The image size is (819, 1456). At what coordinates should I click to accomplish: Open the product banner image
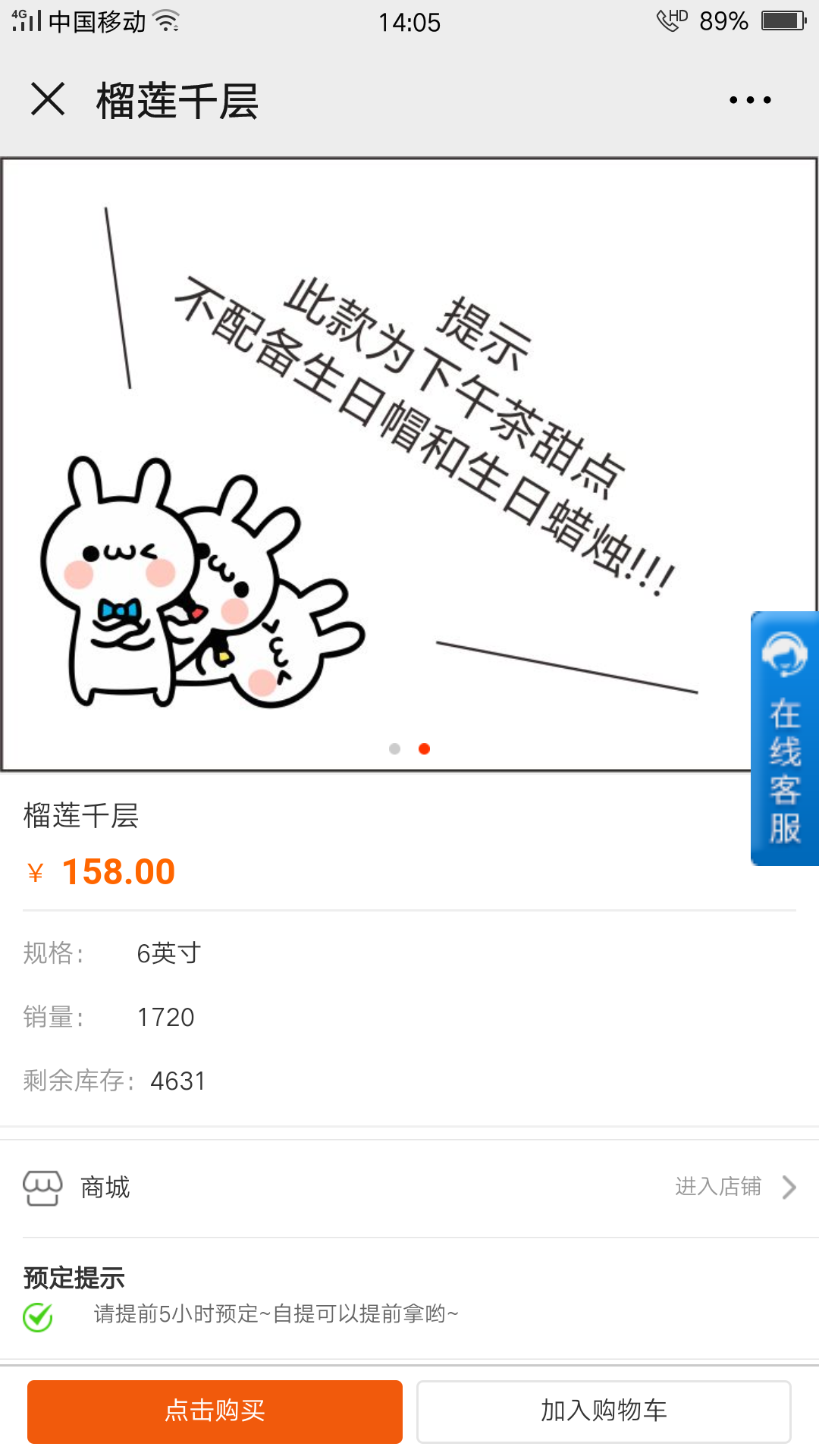point(409,464)
